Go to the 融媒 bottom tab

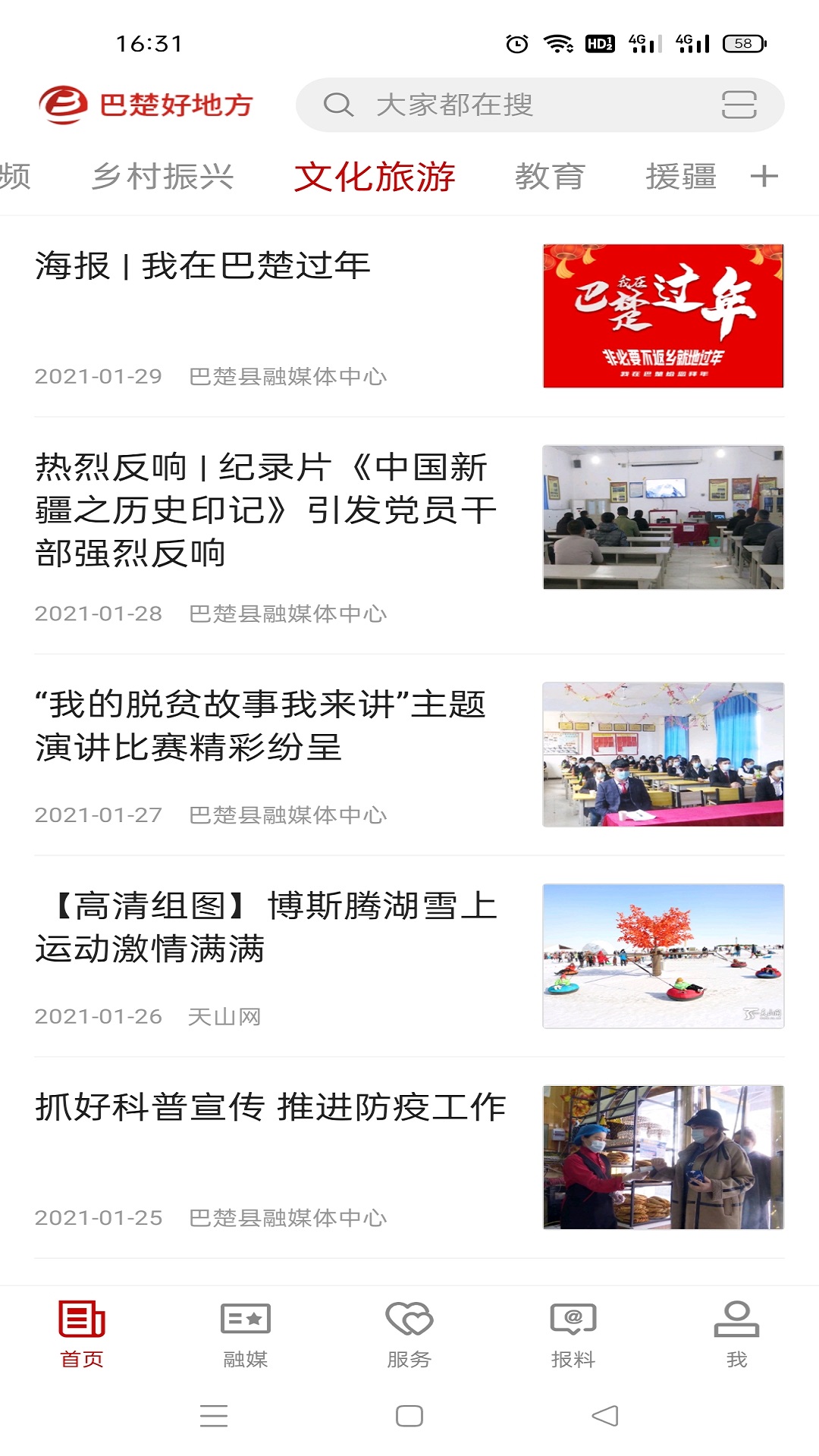coord(245,1335)
